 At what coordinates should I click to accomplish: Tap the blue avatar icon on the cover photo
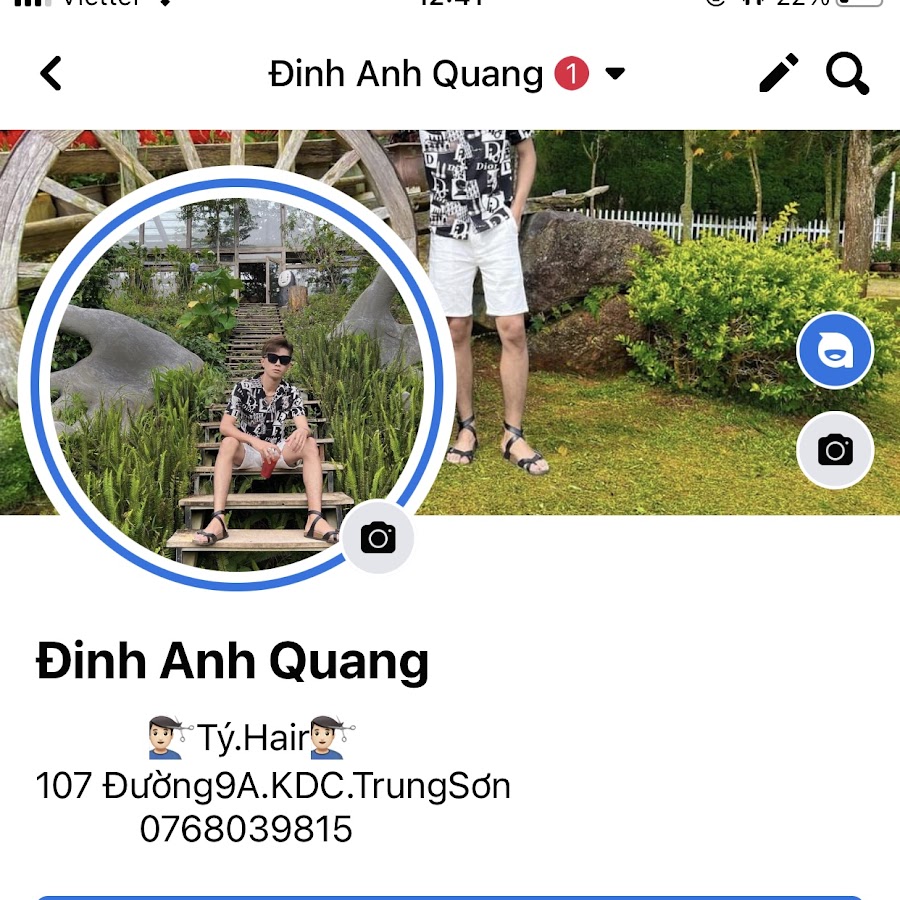click(x=835, y=351)
